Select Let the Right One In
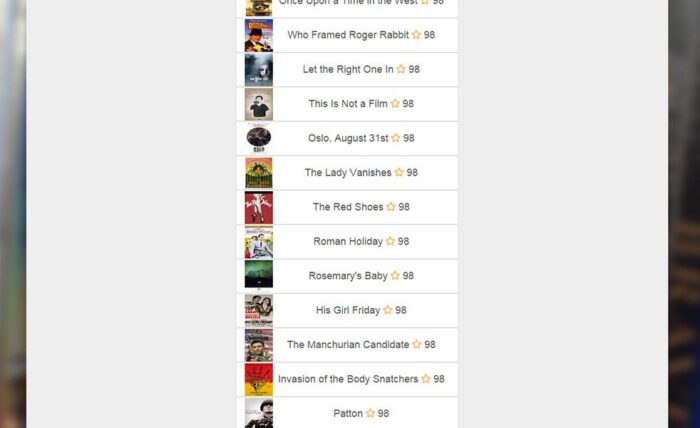The width and height of the screenshot is (700, 428). coord(348,70)
